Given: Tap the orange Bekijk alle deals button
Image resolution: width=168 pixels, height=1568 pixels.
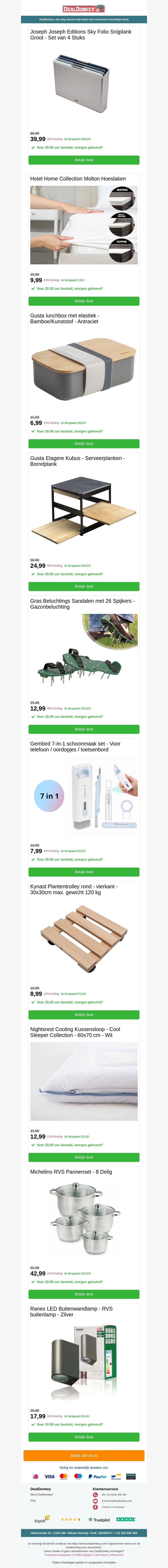Looking at the screenshot, I should 84,1456.
